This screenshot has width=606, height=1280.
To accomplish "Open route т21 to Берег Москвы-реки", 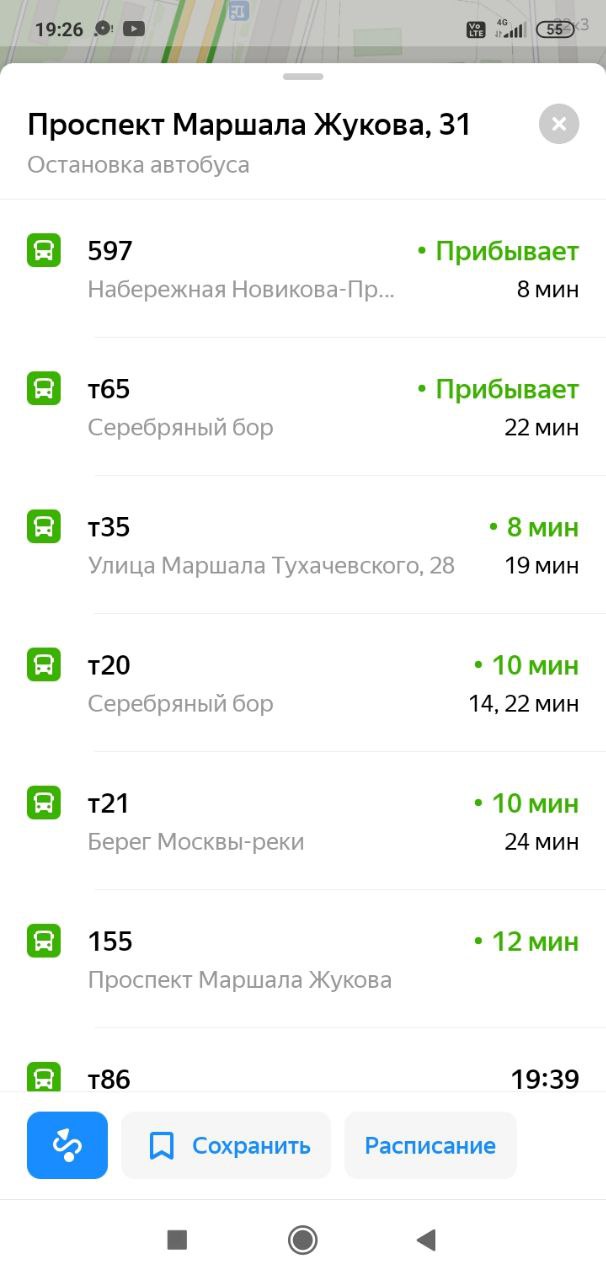I will (303, 821).
